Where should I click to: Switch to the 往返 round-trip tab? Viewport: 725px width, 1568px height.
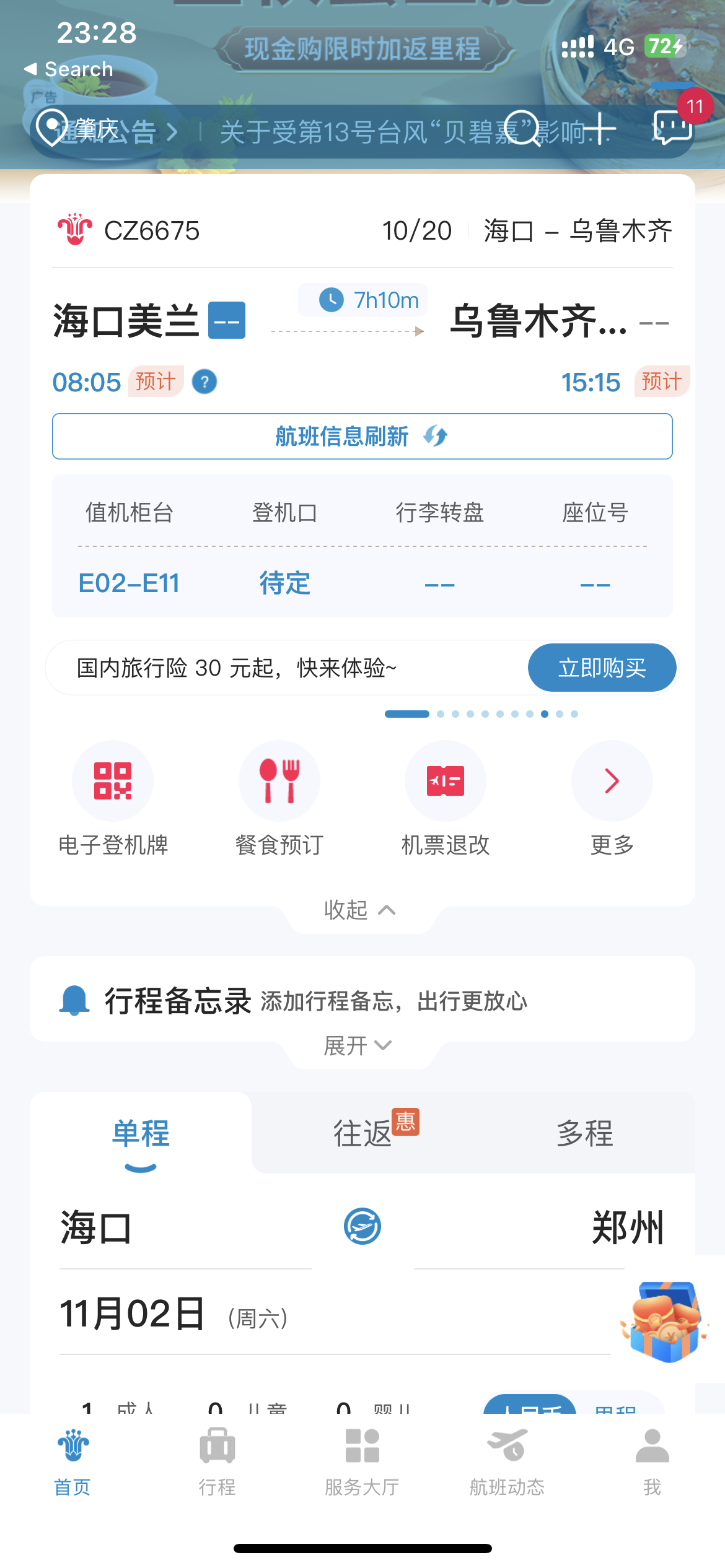pyautogui.click(x=363, y=1133)
